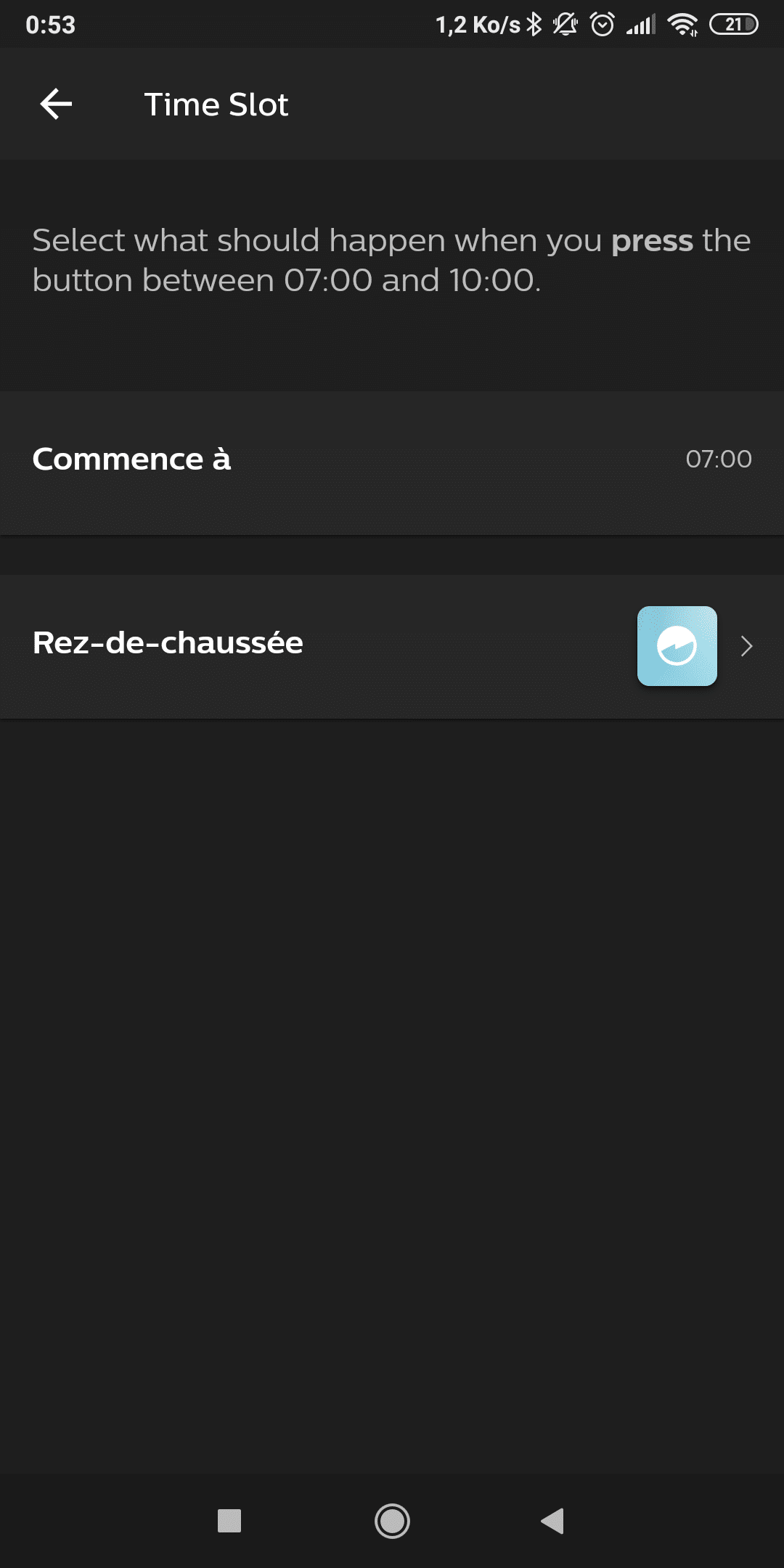Go to home with the system home button
Screen dimensions: 784x1568
pyautogui.click(x=392, y=1520)
